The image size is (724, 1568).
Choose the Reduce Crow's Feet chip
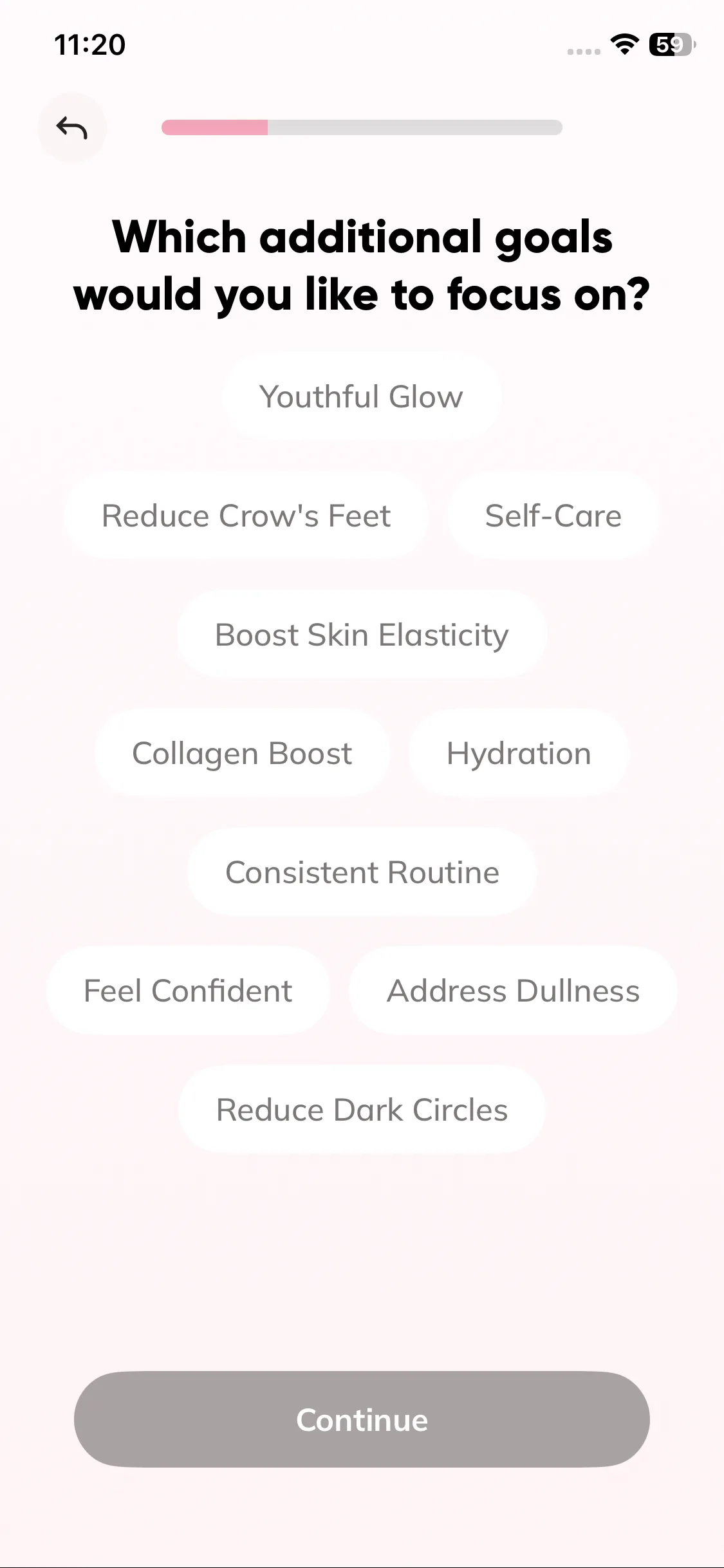click(x=246, y=516)
